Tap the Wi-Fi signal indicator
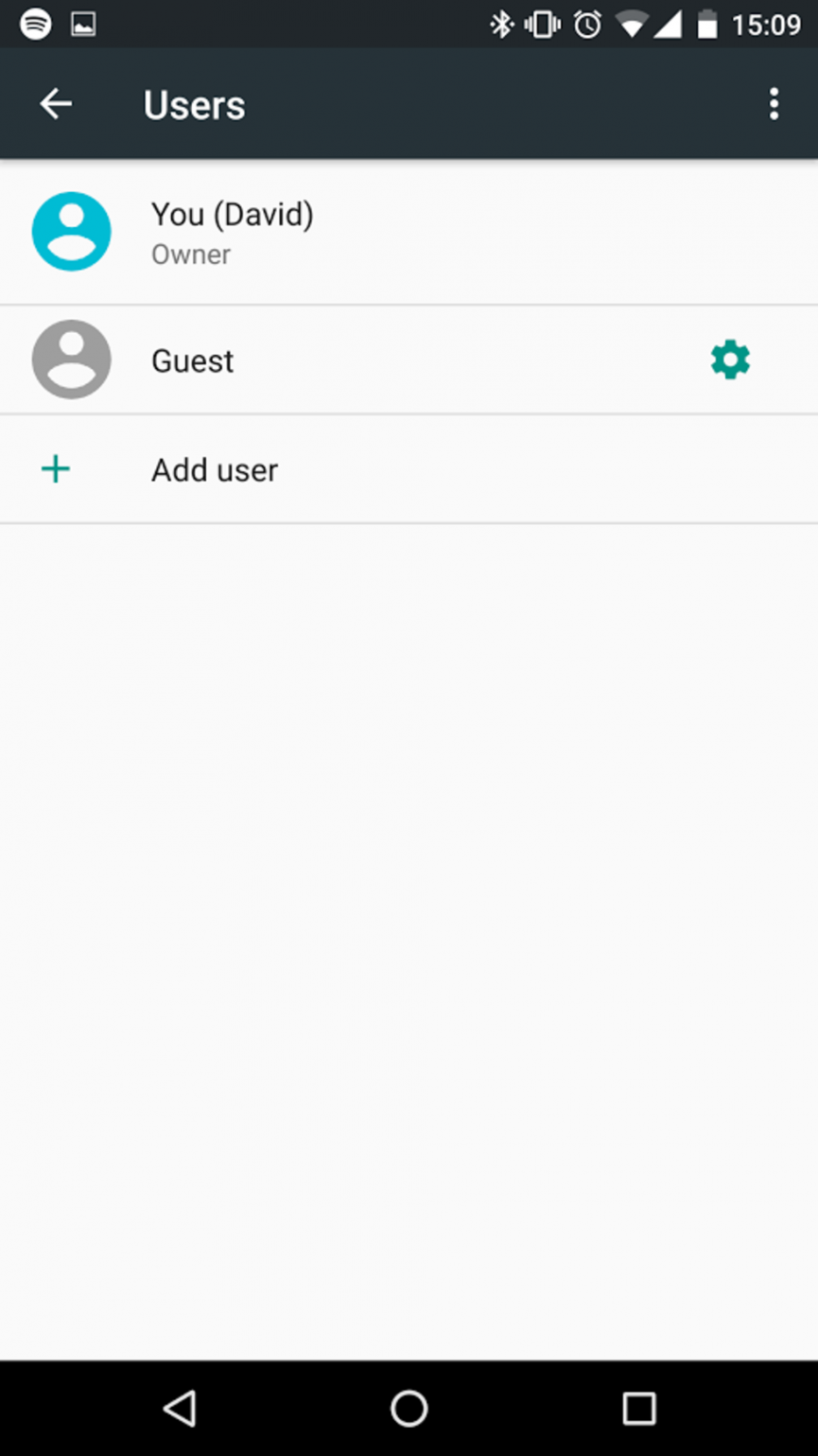The image size is (818, 1456). [x=632, y=24]
